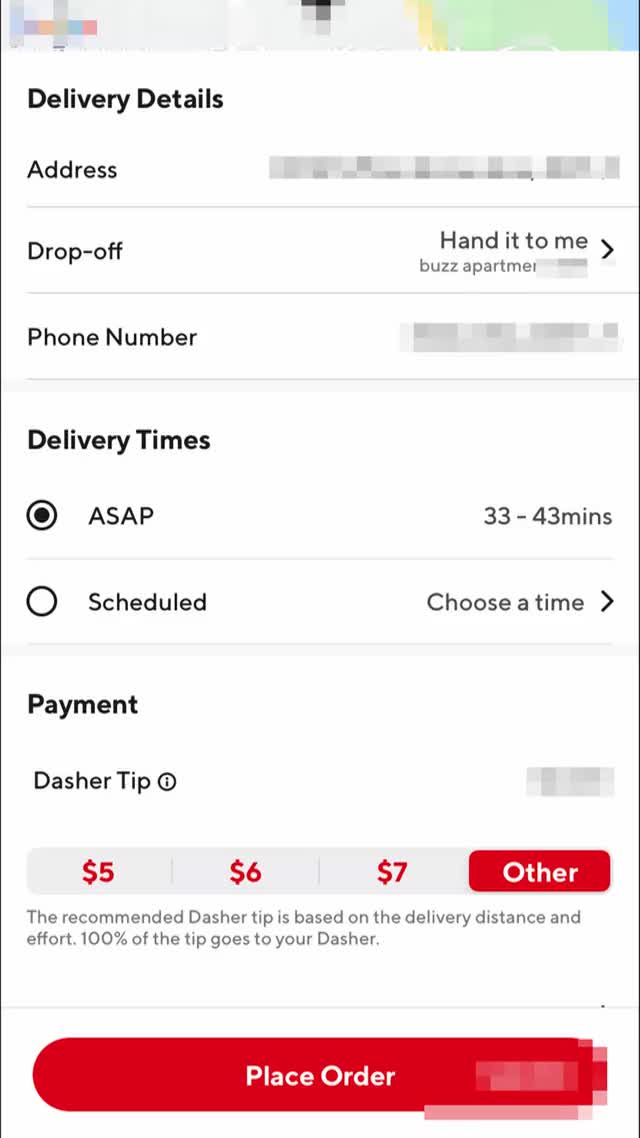
Task: Open the Dasher Tip info icon
Action: click(x=167, y=782)
